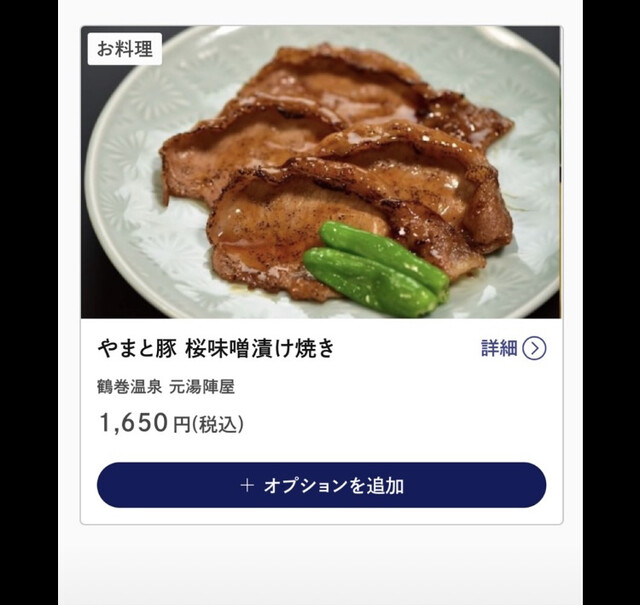Open the やまと豚 桜味噌漬け焼き dish photo
640x605 pixels.
pos(321,172)
